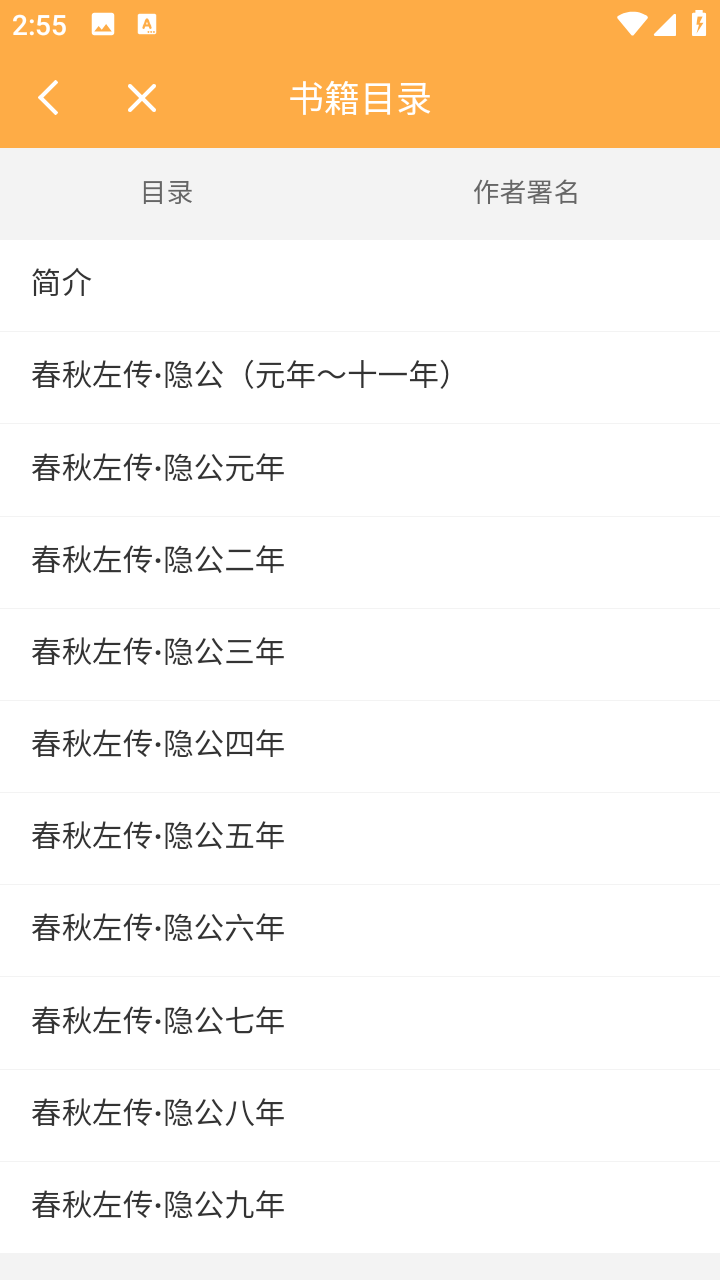Open 春秋左传·隐公(元年～十一年)
720x1280 pixels.
[x=360, y=377]
